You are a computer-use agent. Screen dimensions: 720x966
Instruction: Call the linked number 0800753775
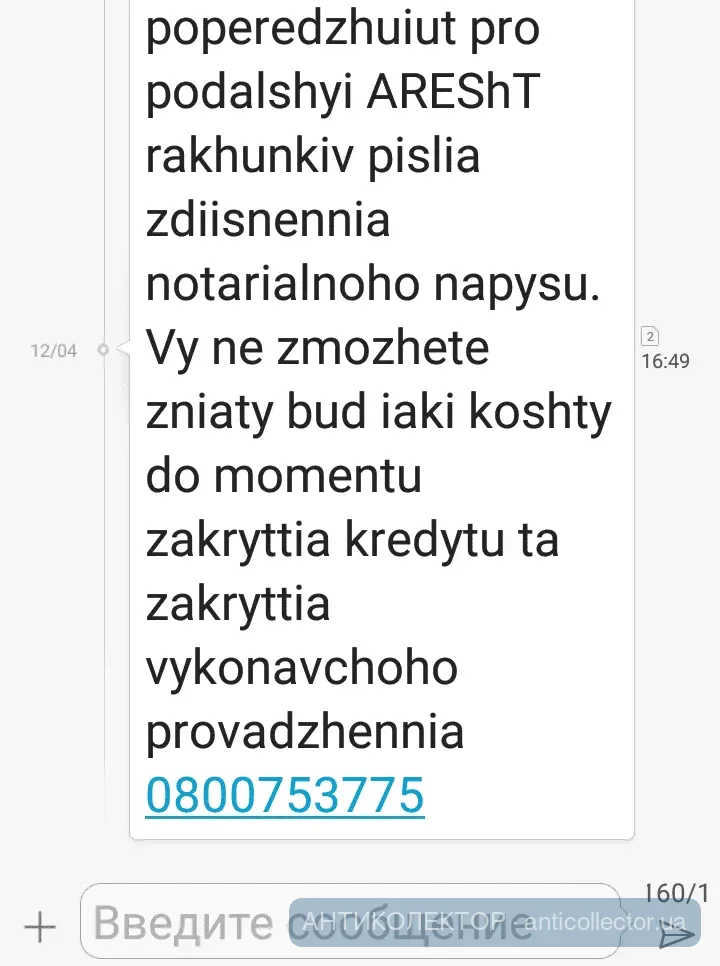[x=285, y=795]
